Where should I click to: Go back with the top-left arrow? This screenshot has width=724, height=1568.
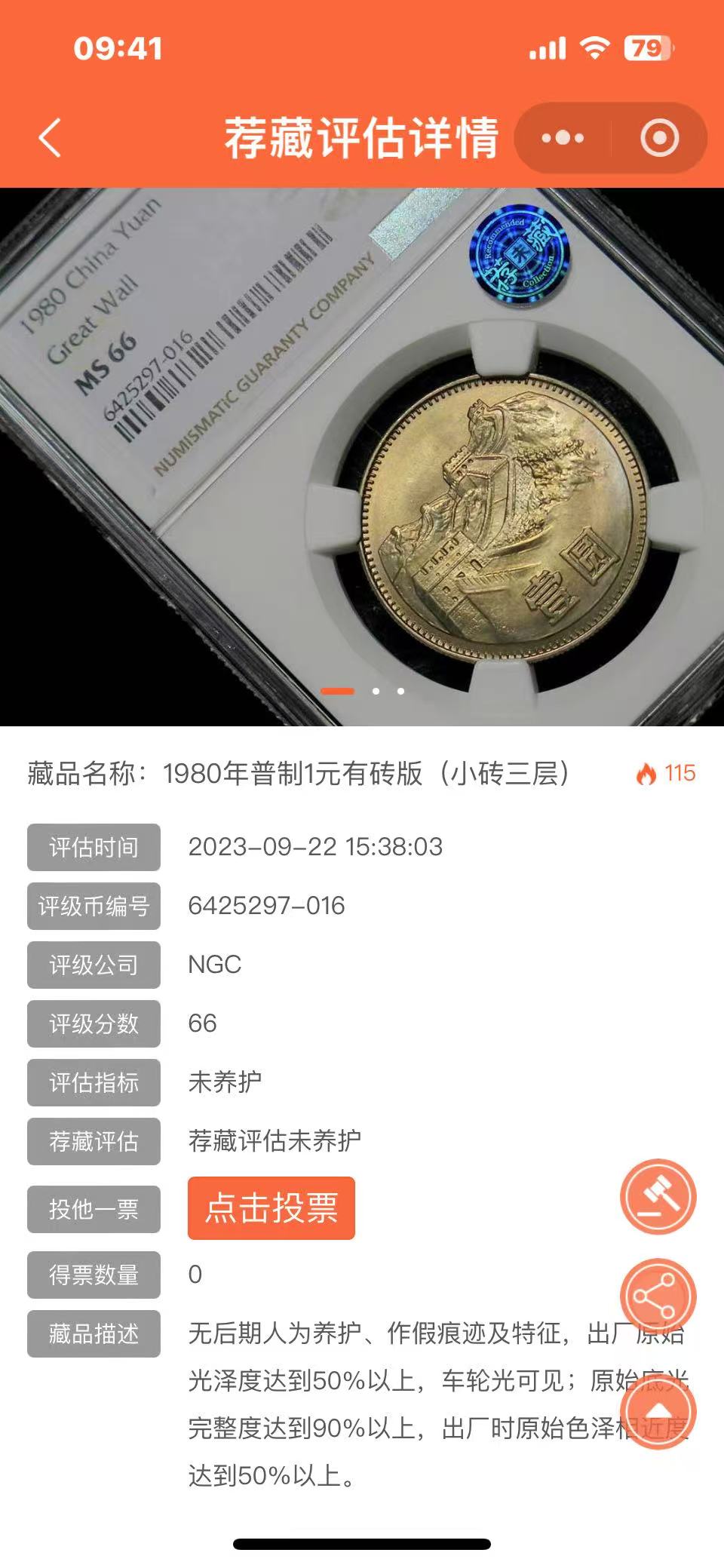(50, 138)
